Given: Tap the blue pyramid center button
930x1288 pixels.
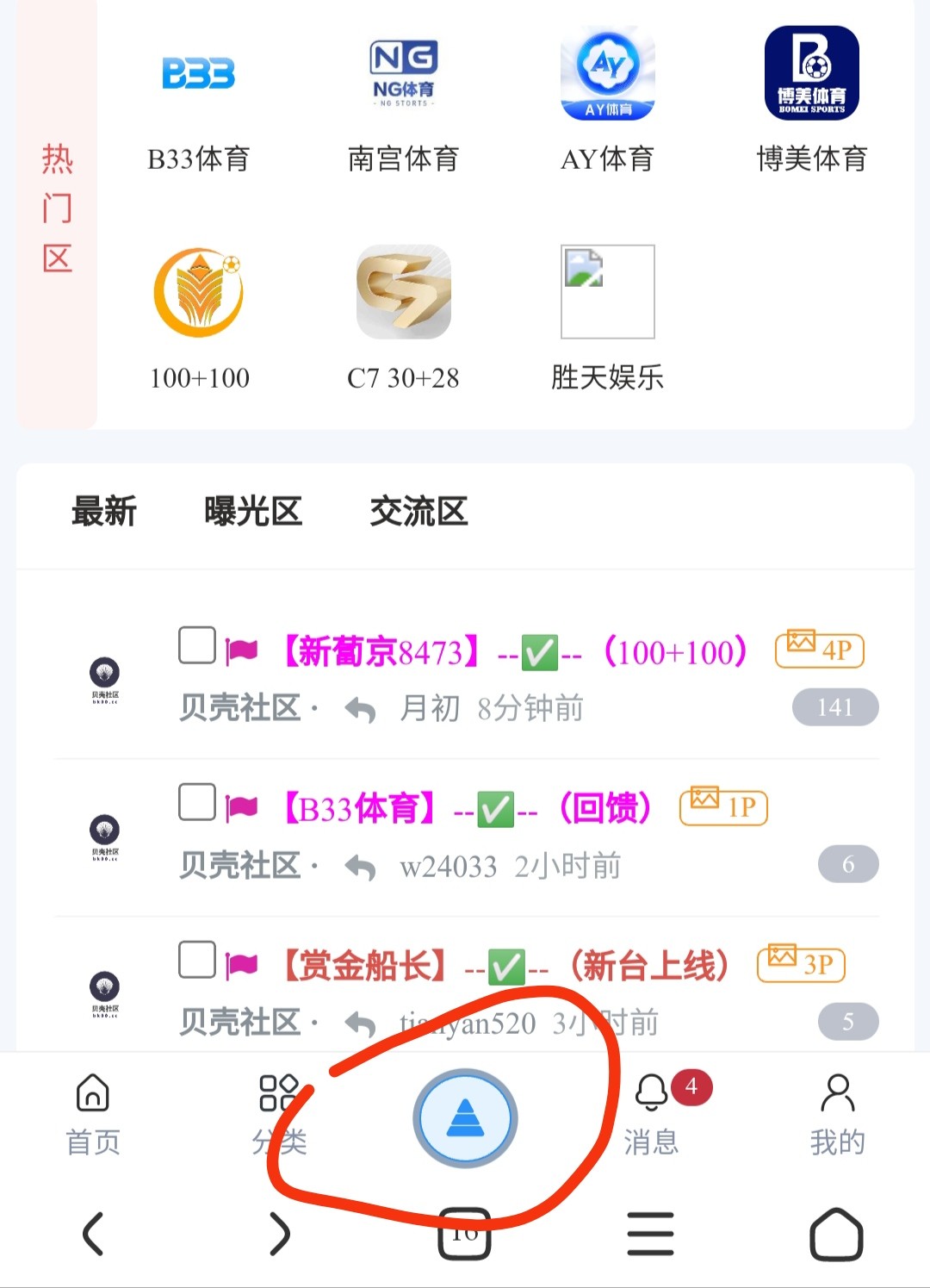Looking at the screenshot, I should pos(465,1118).
